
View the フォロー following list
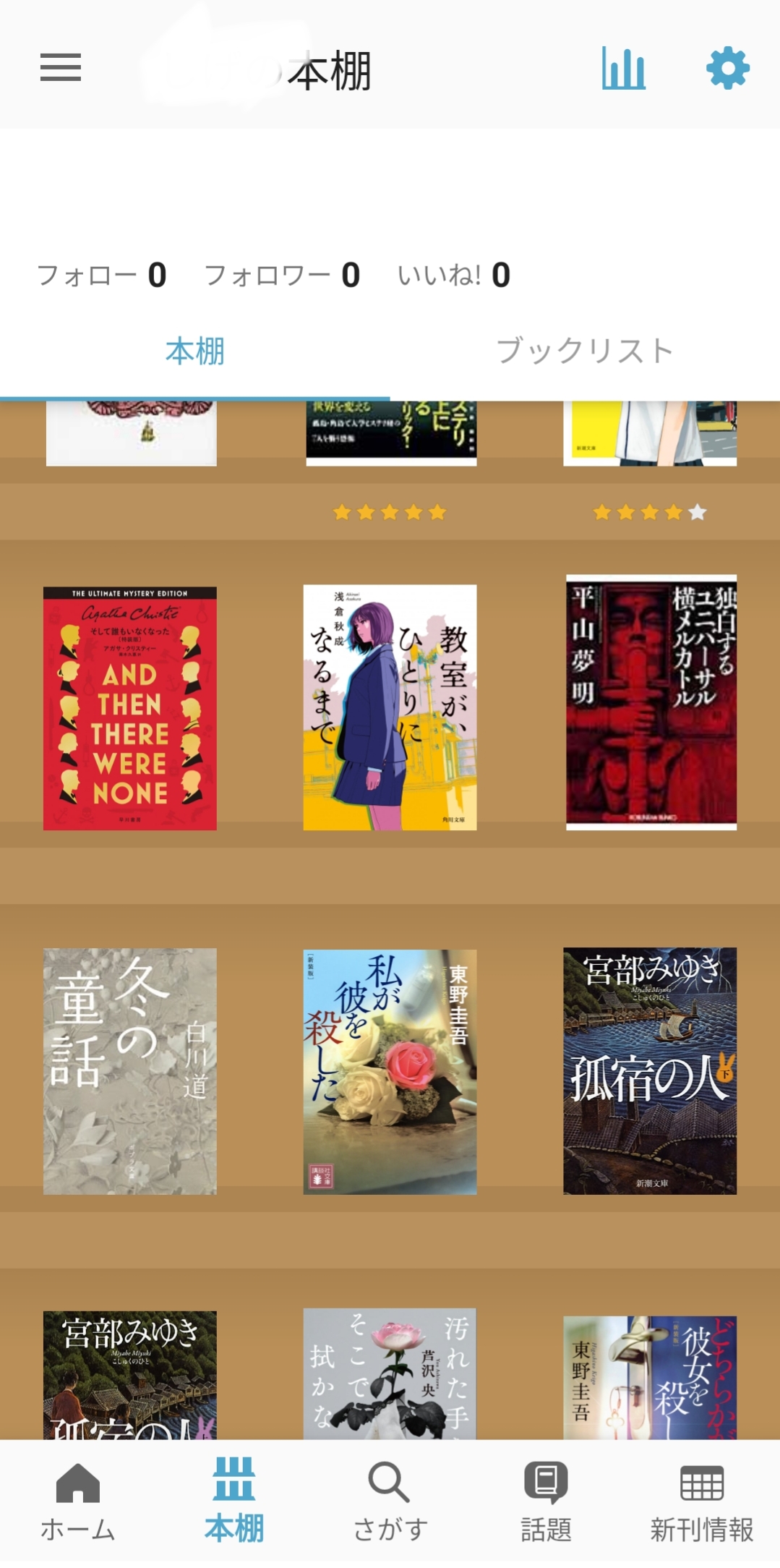[101, 276]
